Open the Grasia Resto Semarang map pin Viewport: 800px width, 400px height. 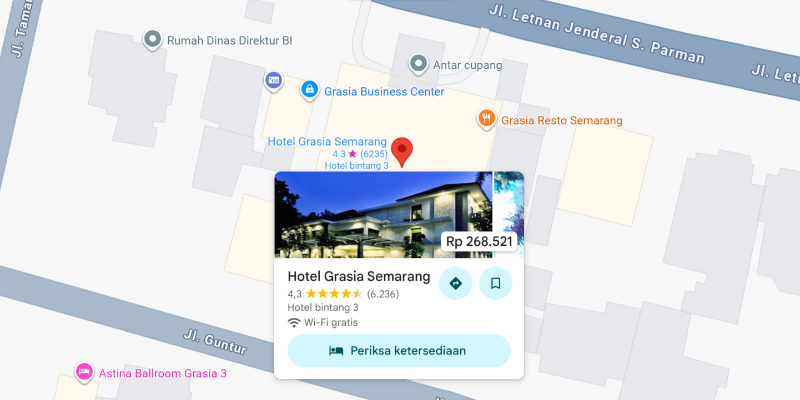[x=486, y=120]
